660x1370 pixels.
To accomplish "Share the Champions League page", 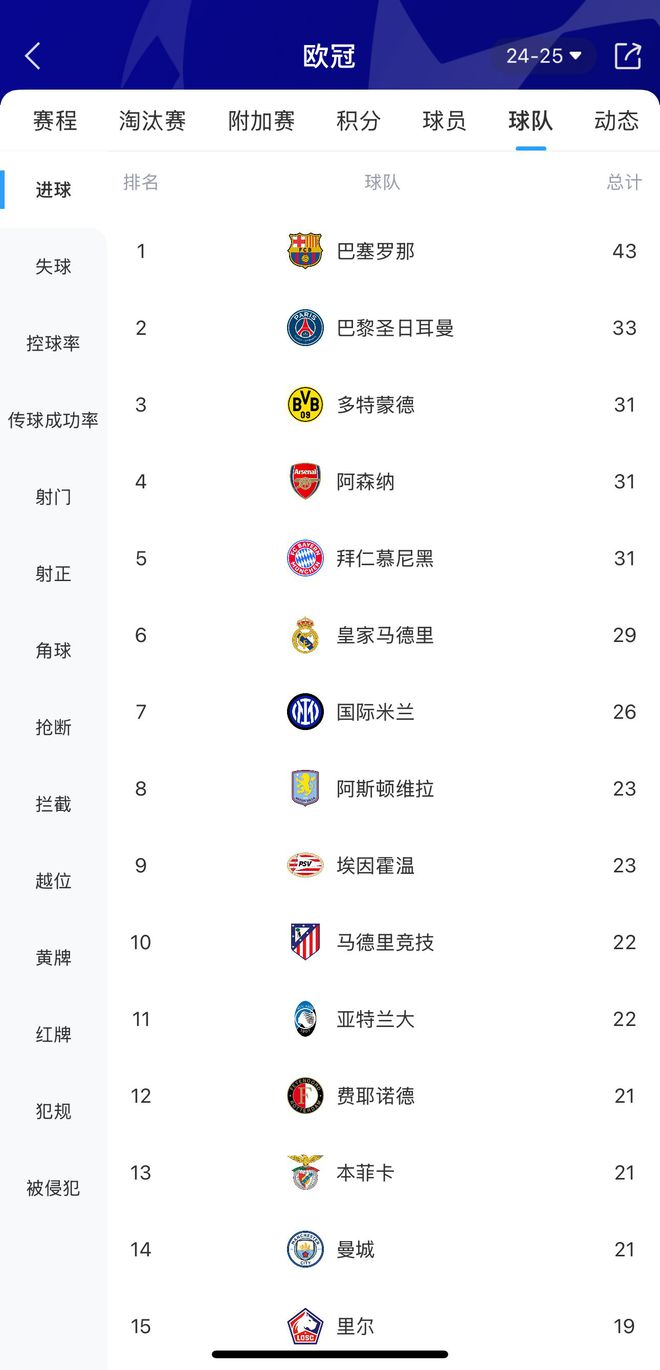I will tap(627, 56).
